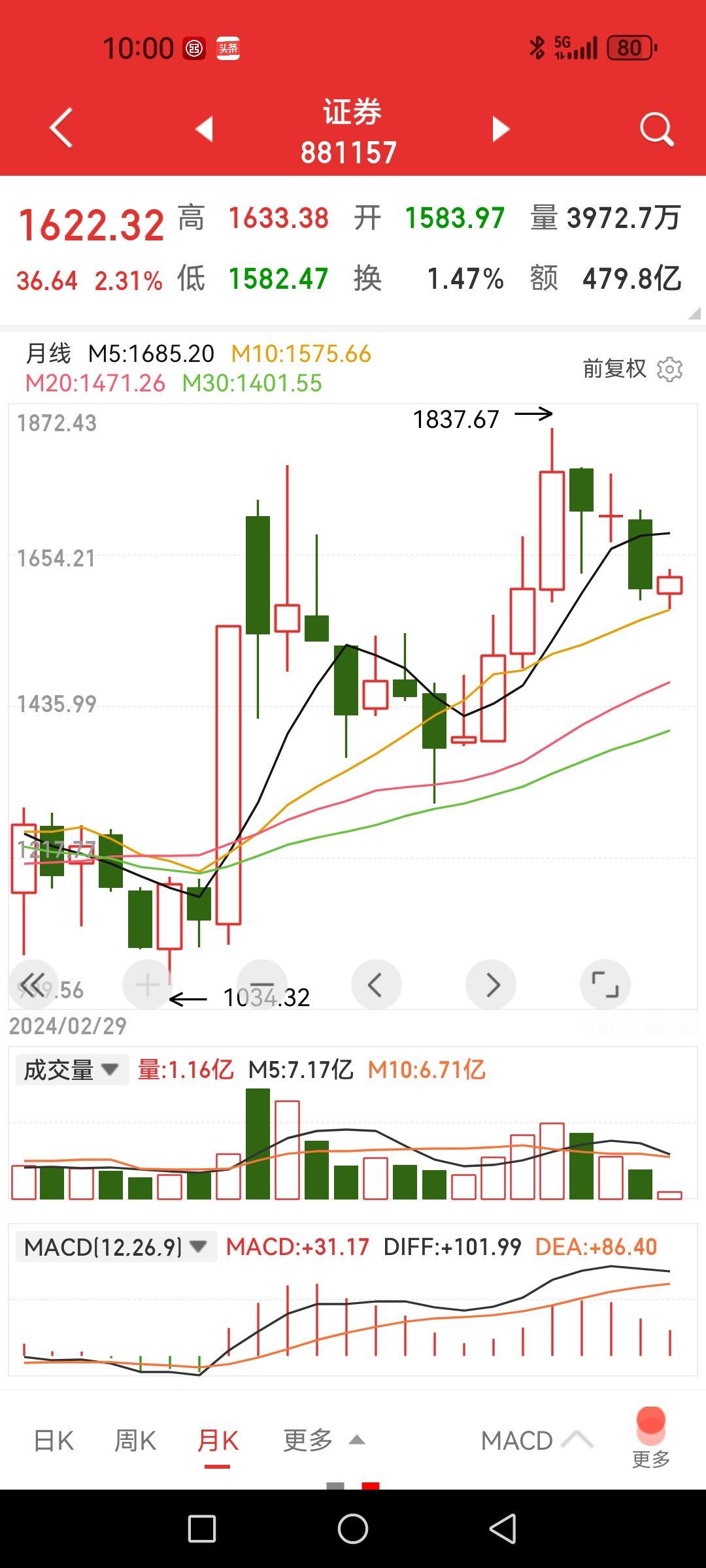Go back with top-left arrow
This screenshot has width=706, height=1568.
coord(61,128)
